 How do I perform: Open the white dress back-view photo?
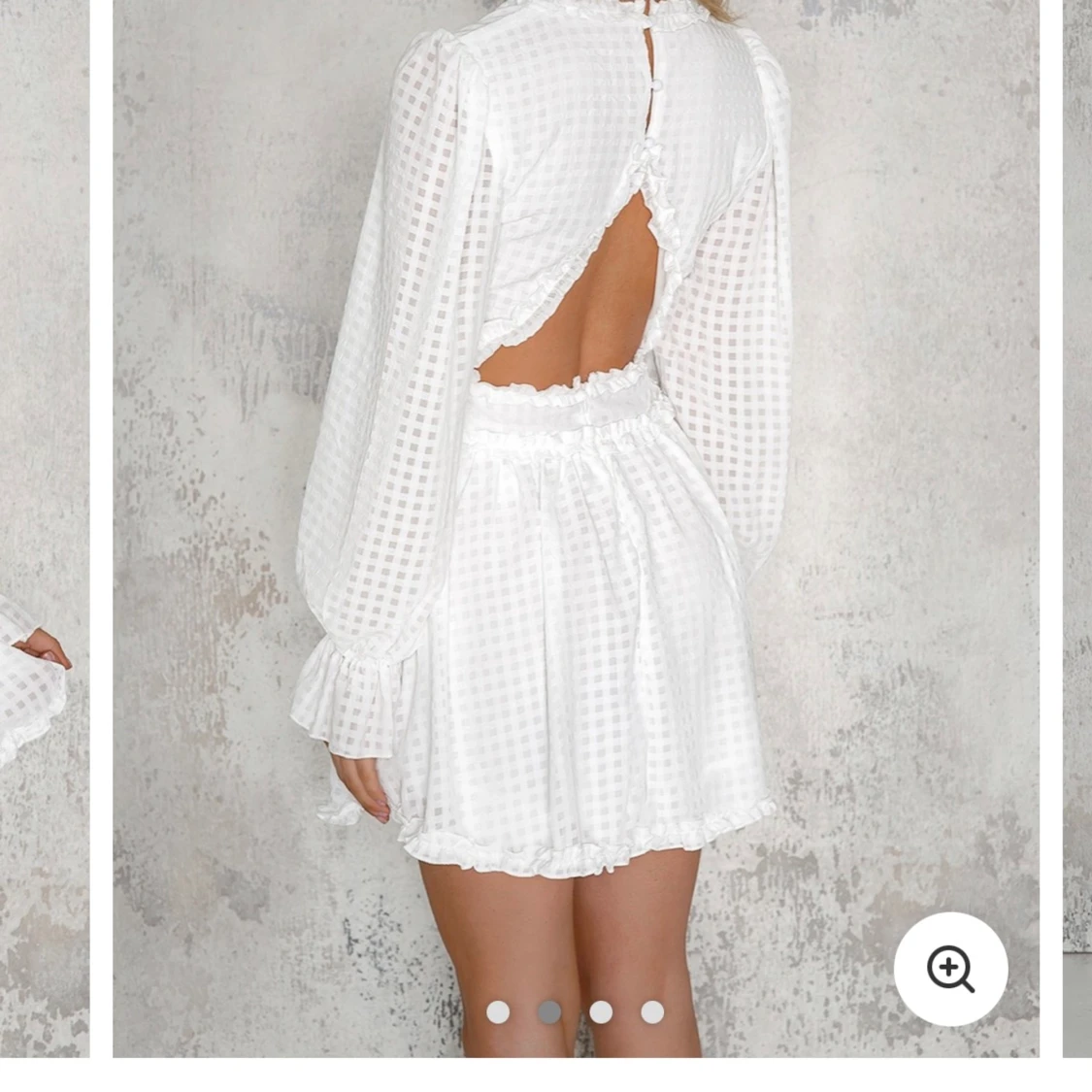click(x=575, y=485)
